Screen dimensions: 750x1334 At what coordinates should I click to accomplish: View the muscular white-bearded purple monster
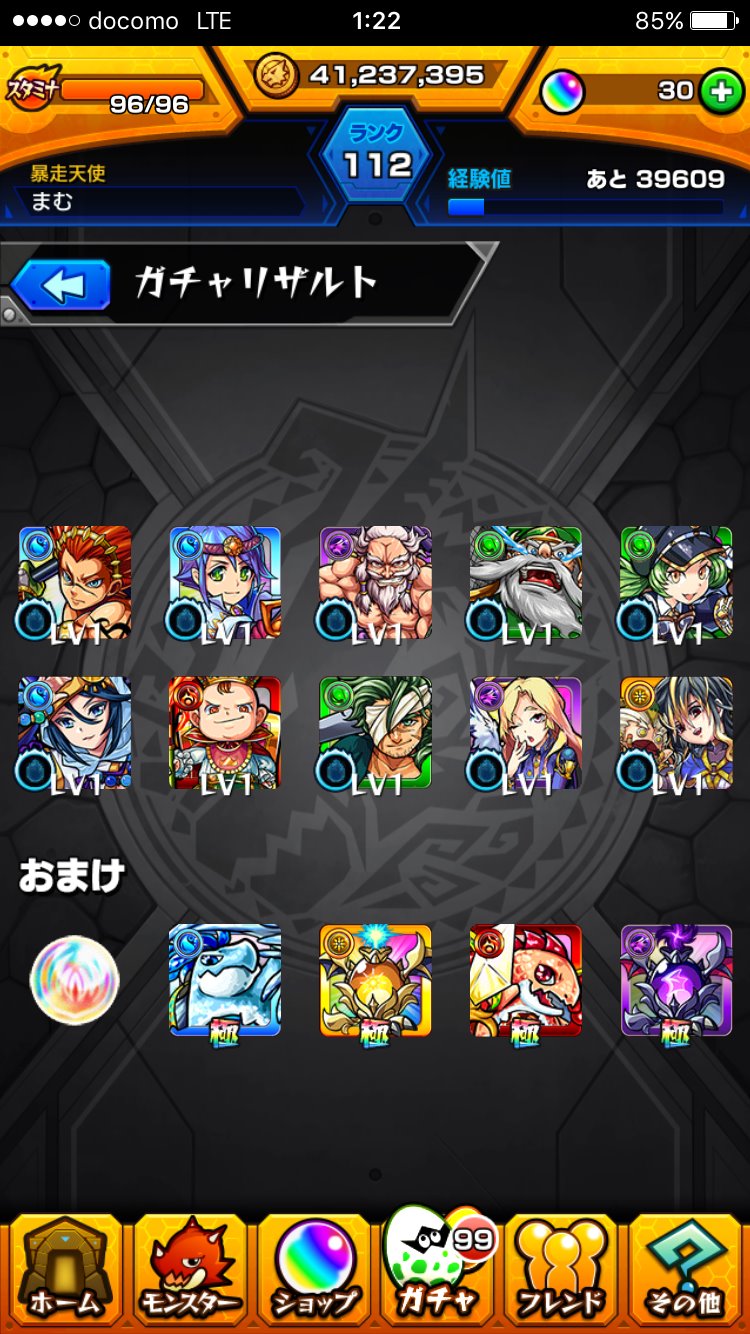pos(375,583)
